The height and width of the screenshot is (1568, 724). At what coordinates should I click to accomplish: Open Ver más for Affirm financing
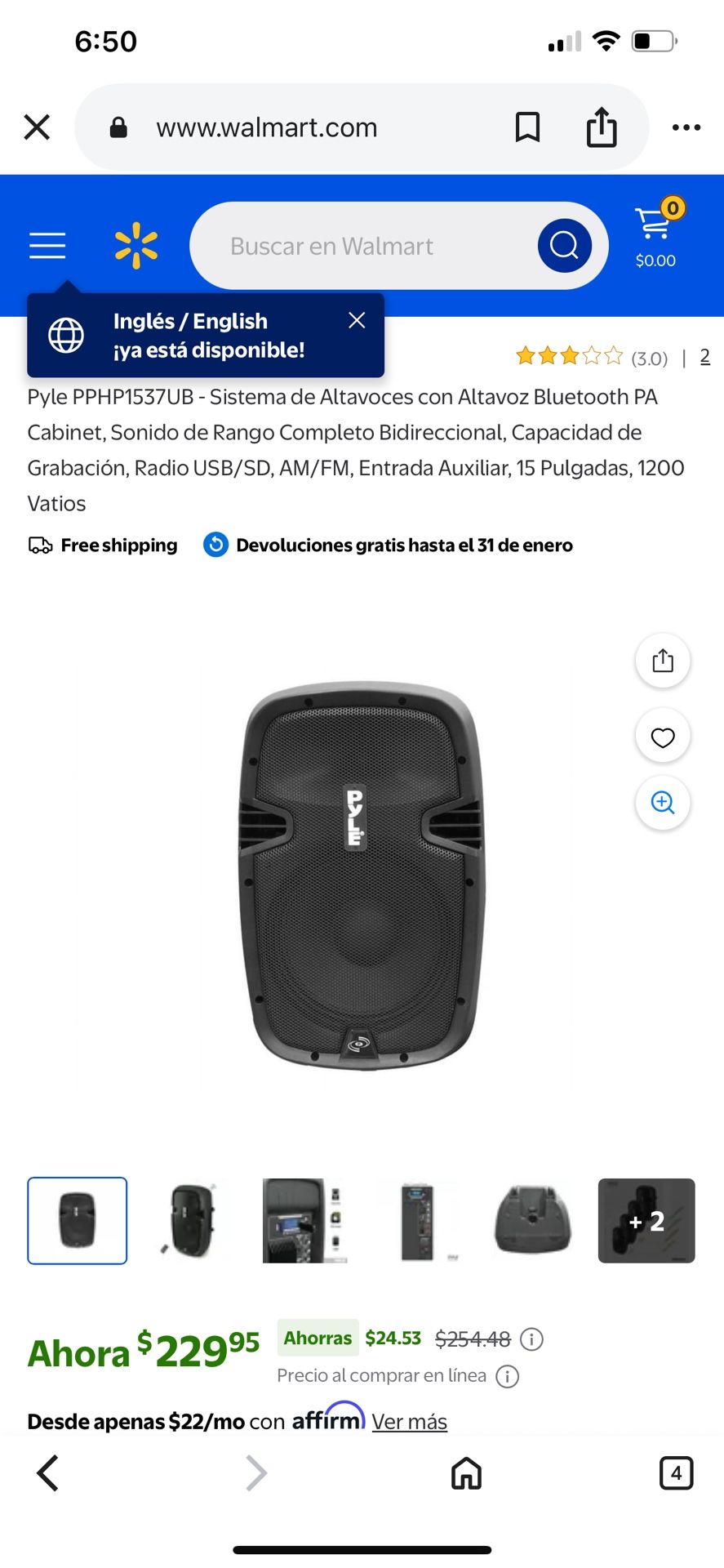coord(409,1421)
